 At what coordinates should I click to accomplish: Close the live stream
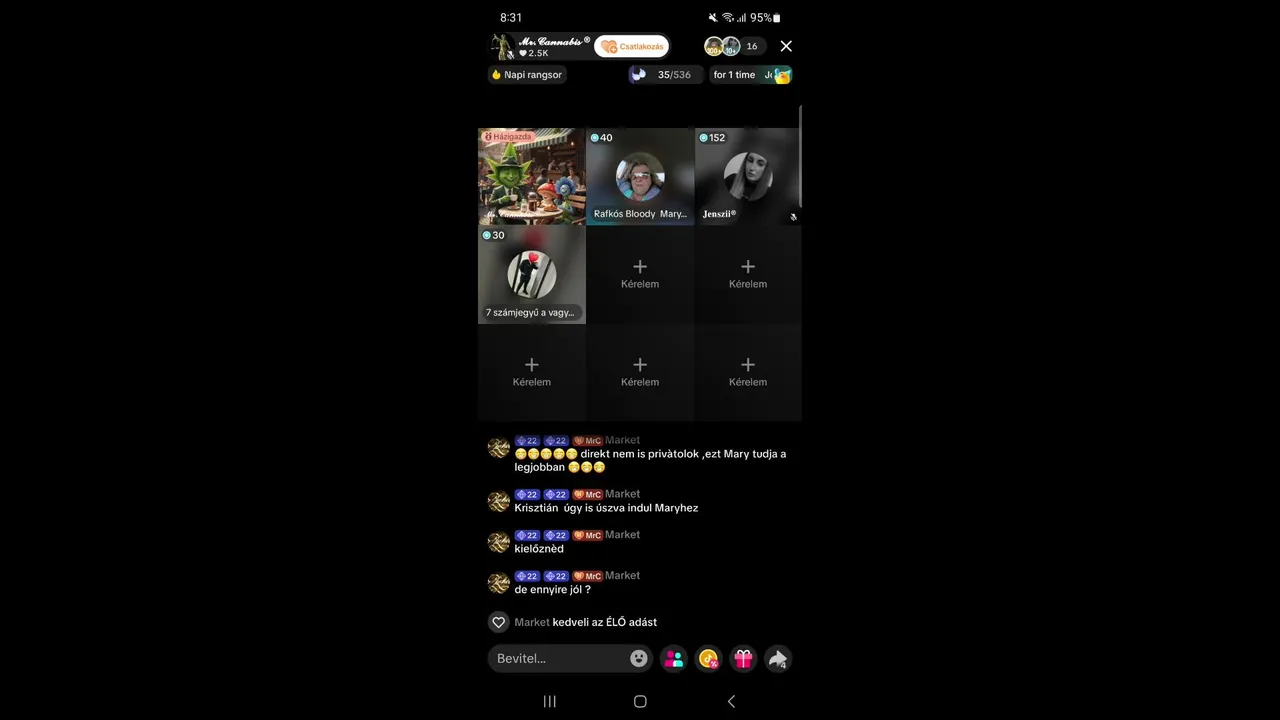(786, 46)
